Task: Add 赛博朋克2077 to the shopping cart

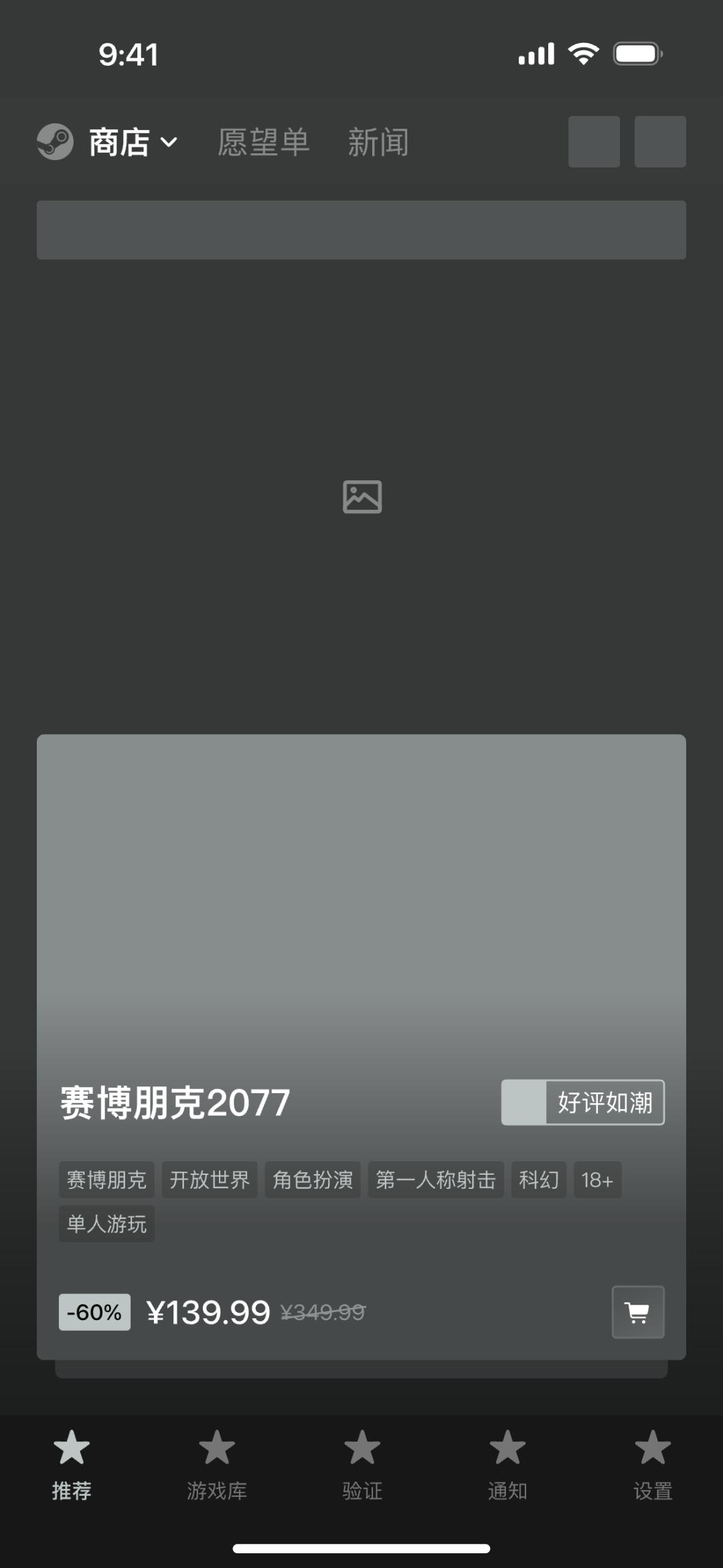Action: tap(637, 1311)
